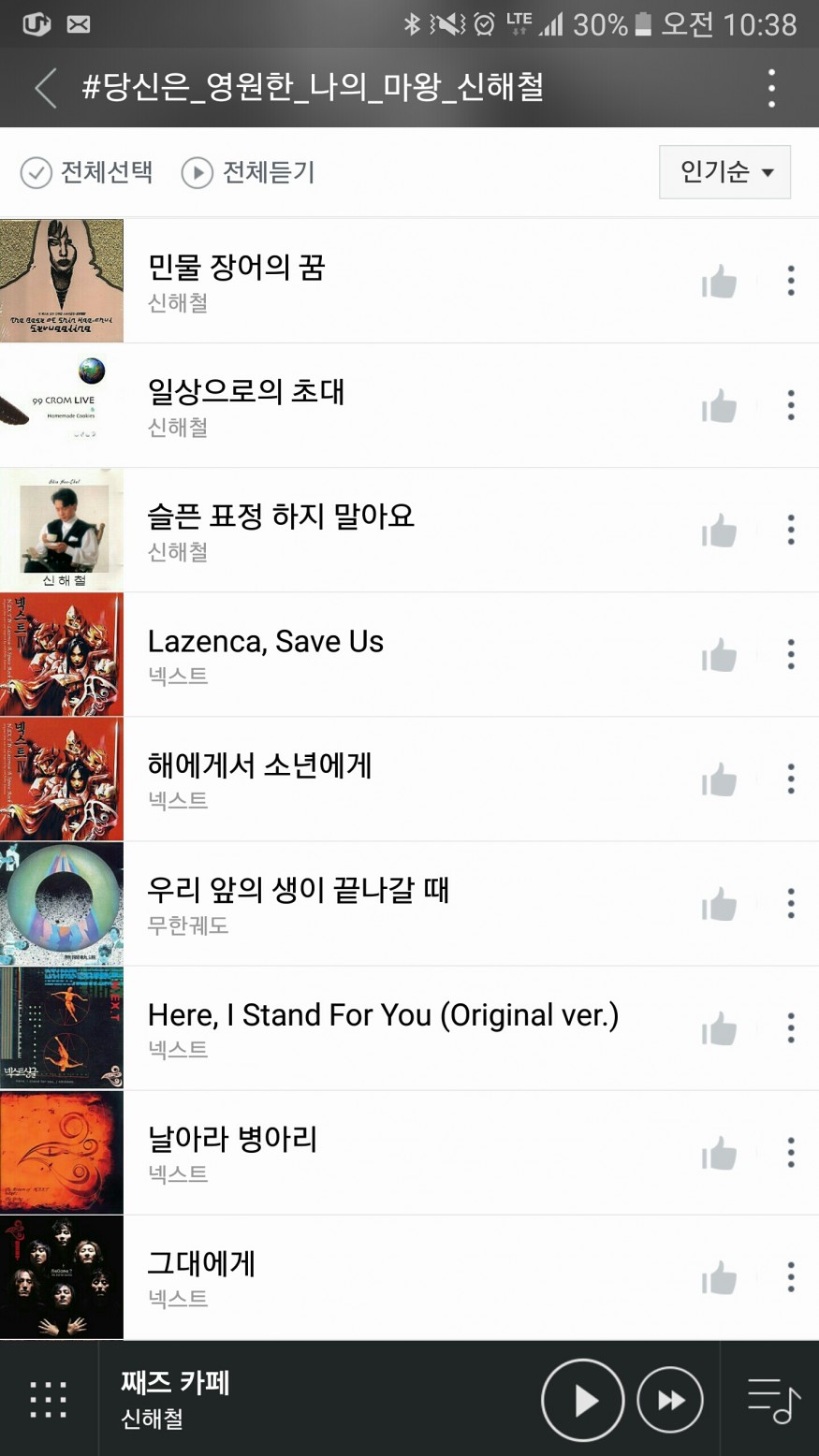
Task: Open the song 민물 장어의 꿈
Action: click(237, 268)
